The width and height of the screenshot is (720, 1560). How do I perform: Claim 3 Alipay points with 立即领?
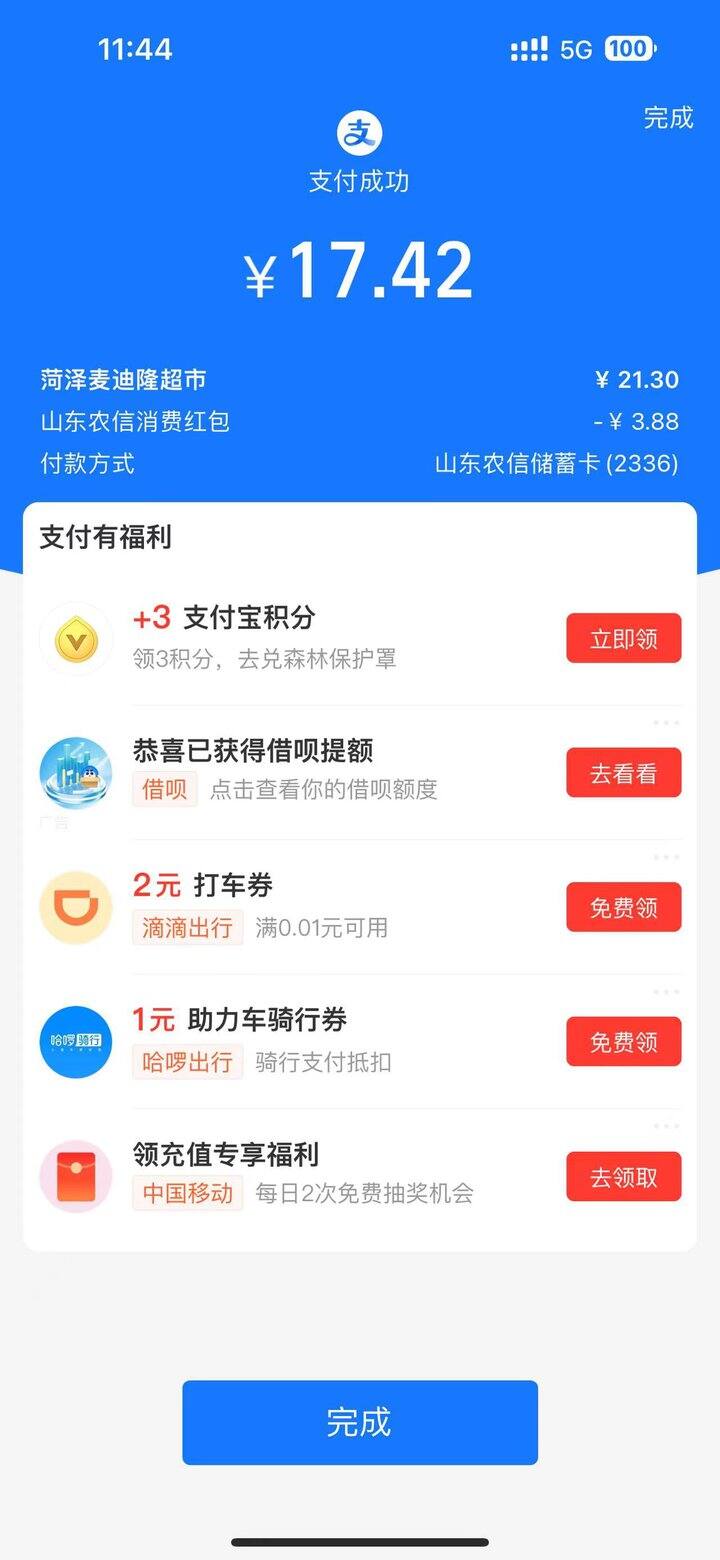coord(624,638)
